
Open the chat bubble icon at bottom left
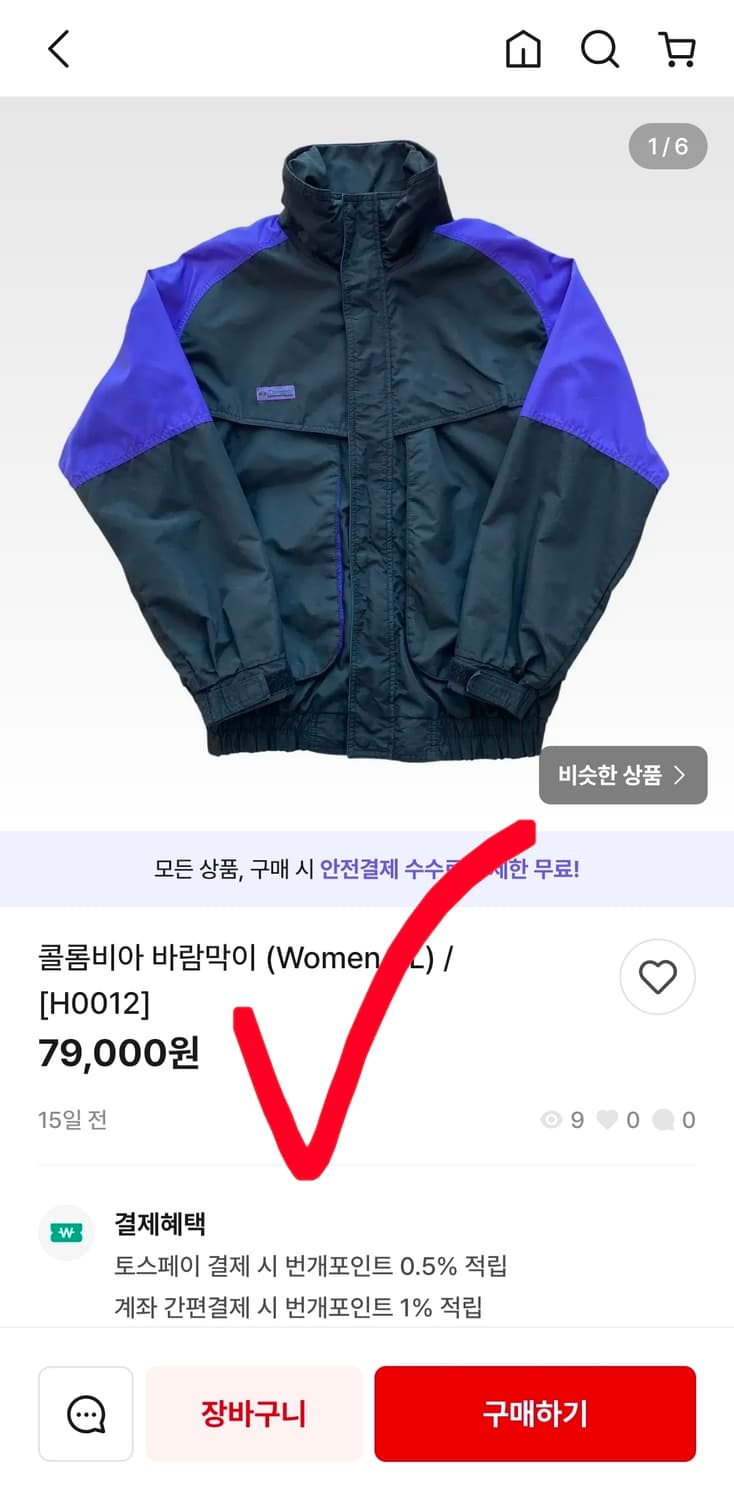[x=85, y=1413]
